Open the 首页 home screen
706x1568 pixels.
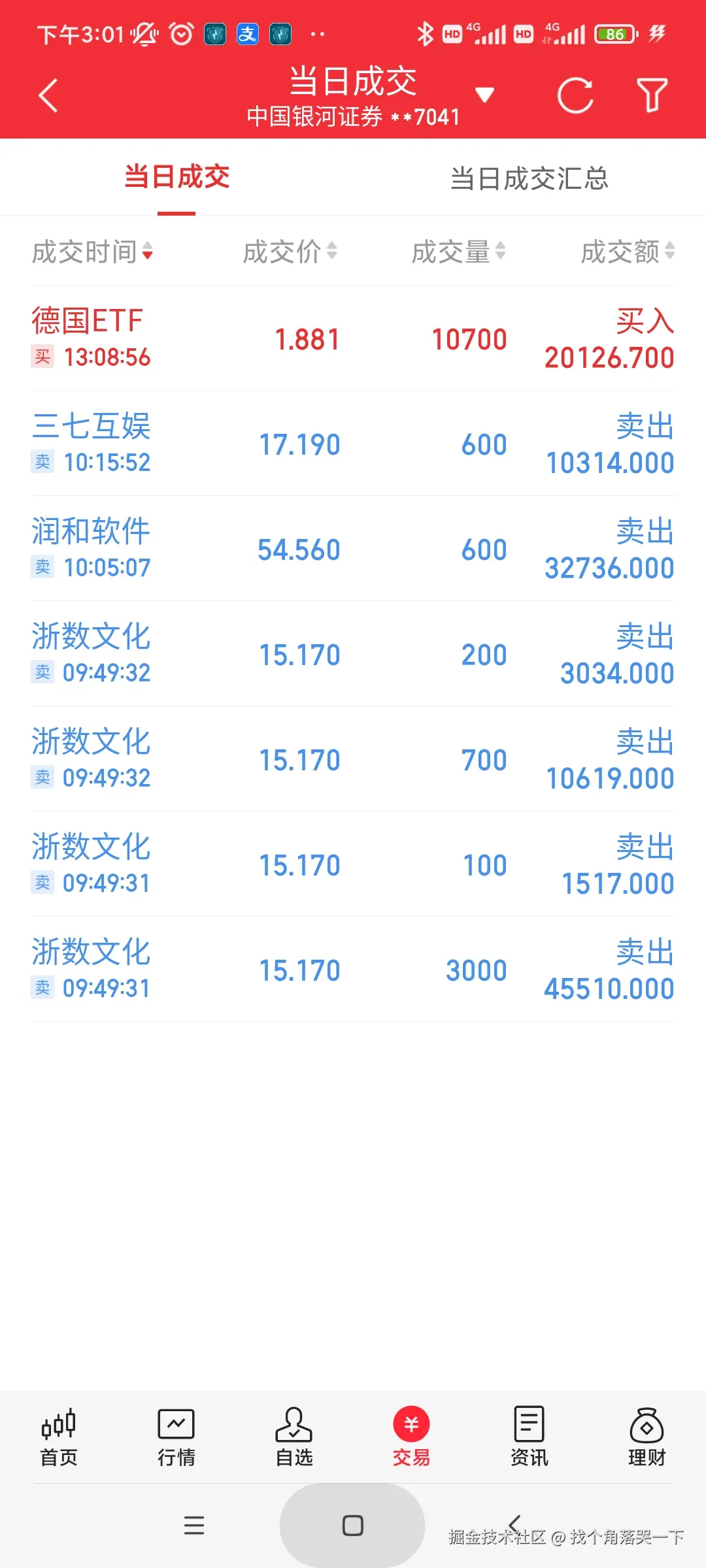tap(59, 1441)
